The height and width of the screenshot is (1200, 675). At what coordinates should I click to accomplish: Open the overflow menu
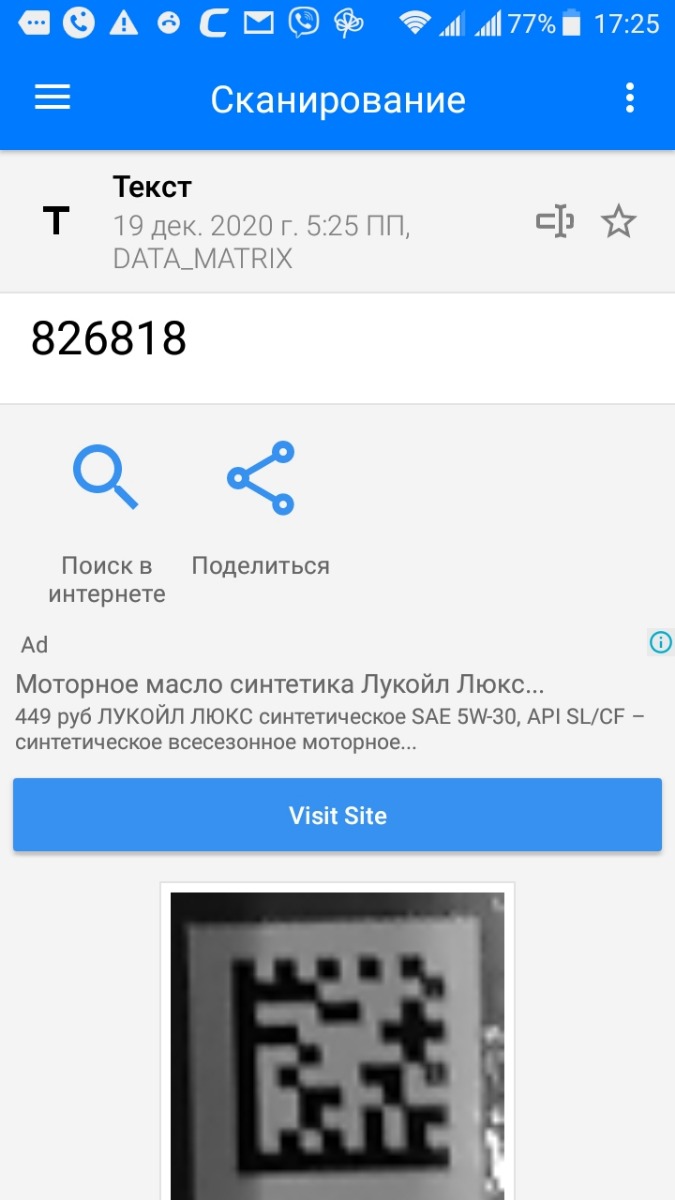[x=629, y=98]
